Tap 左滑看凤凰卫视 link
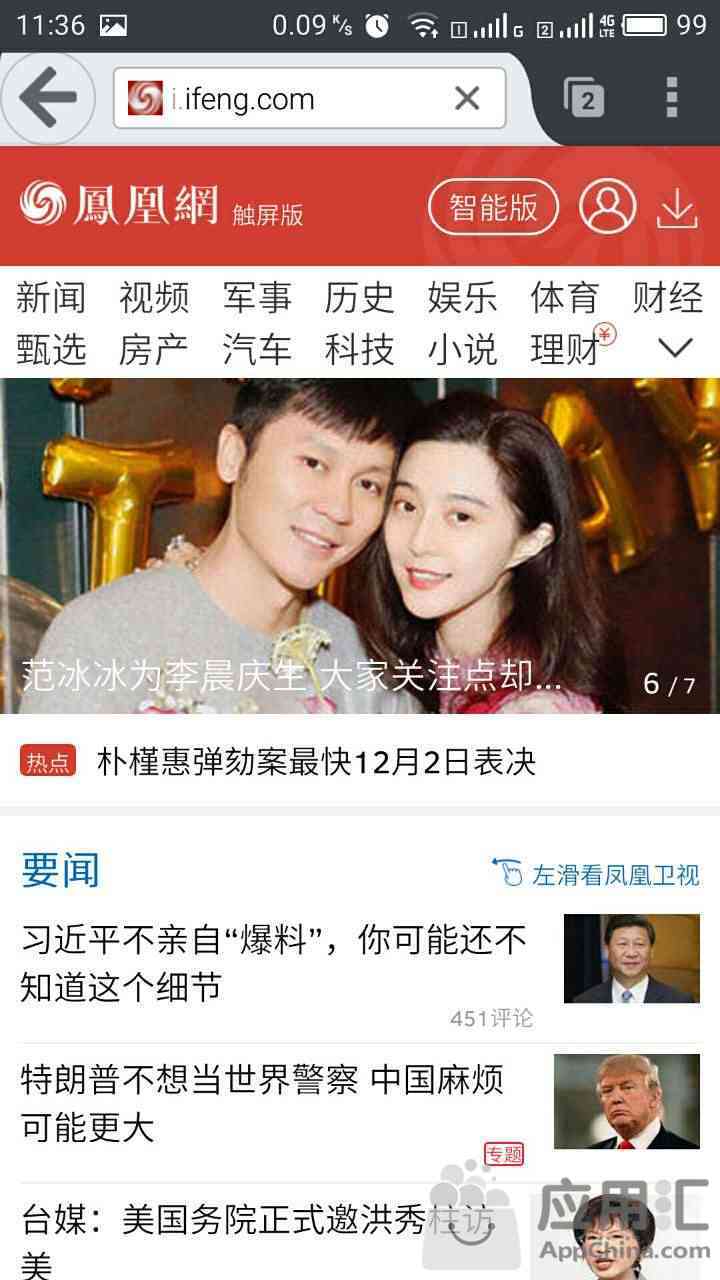The width and height of the screenshot is (720, 1280). coord(596,874)
